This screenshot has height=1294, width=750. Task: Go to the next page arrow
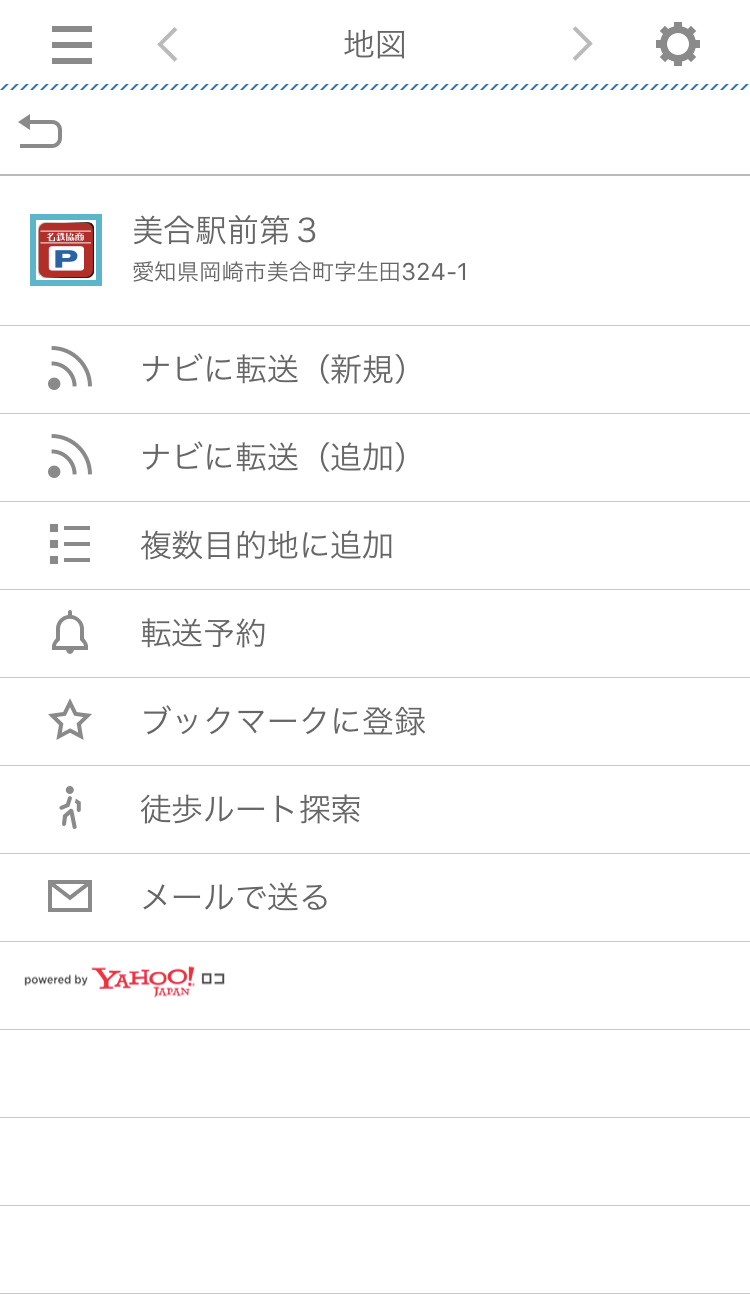coord(582,45)
